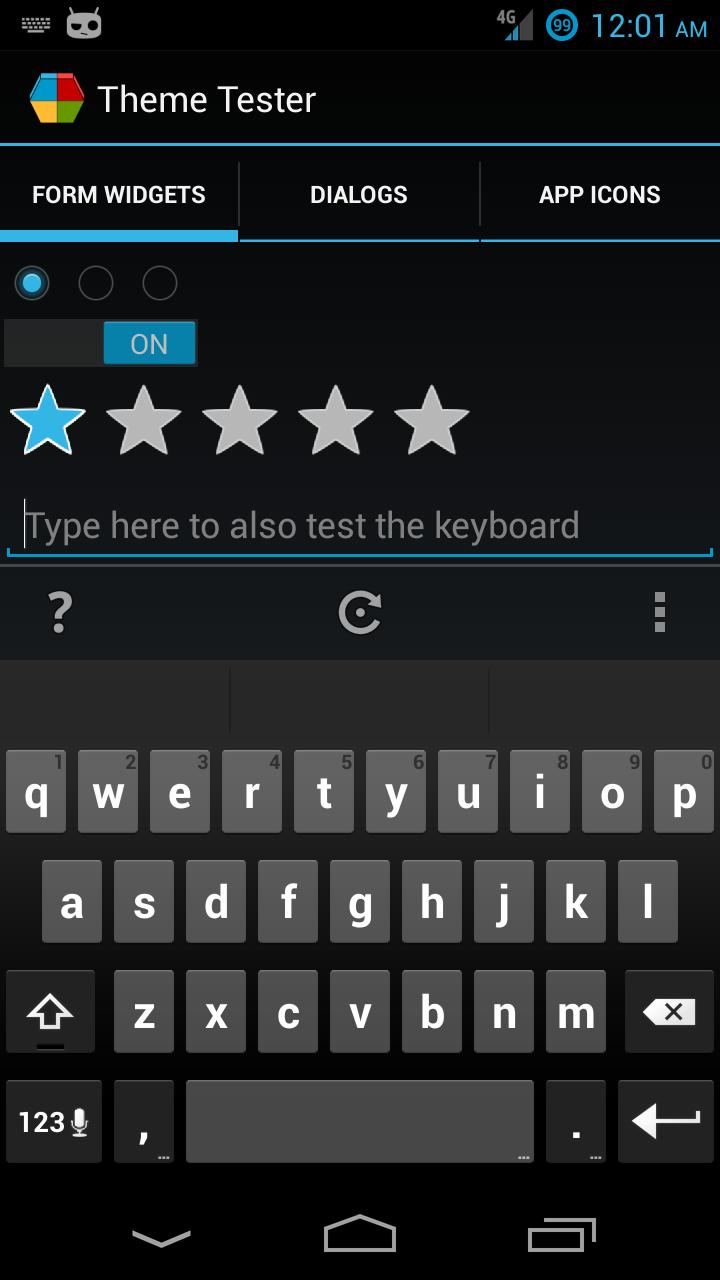720x1280 pixels.
Task: Open the help question mark icon
Action: [60, 612]
